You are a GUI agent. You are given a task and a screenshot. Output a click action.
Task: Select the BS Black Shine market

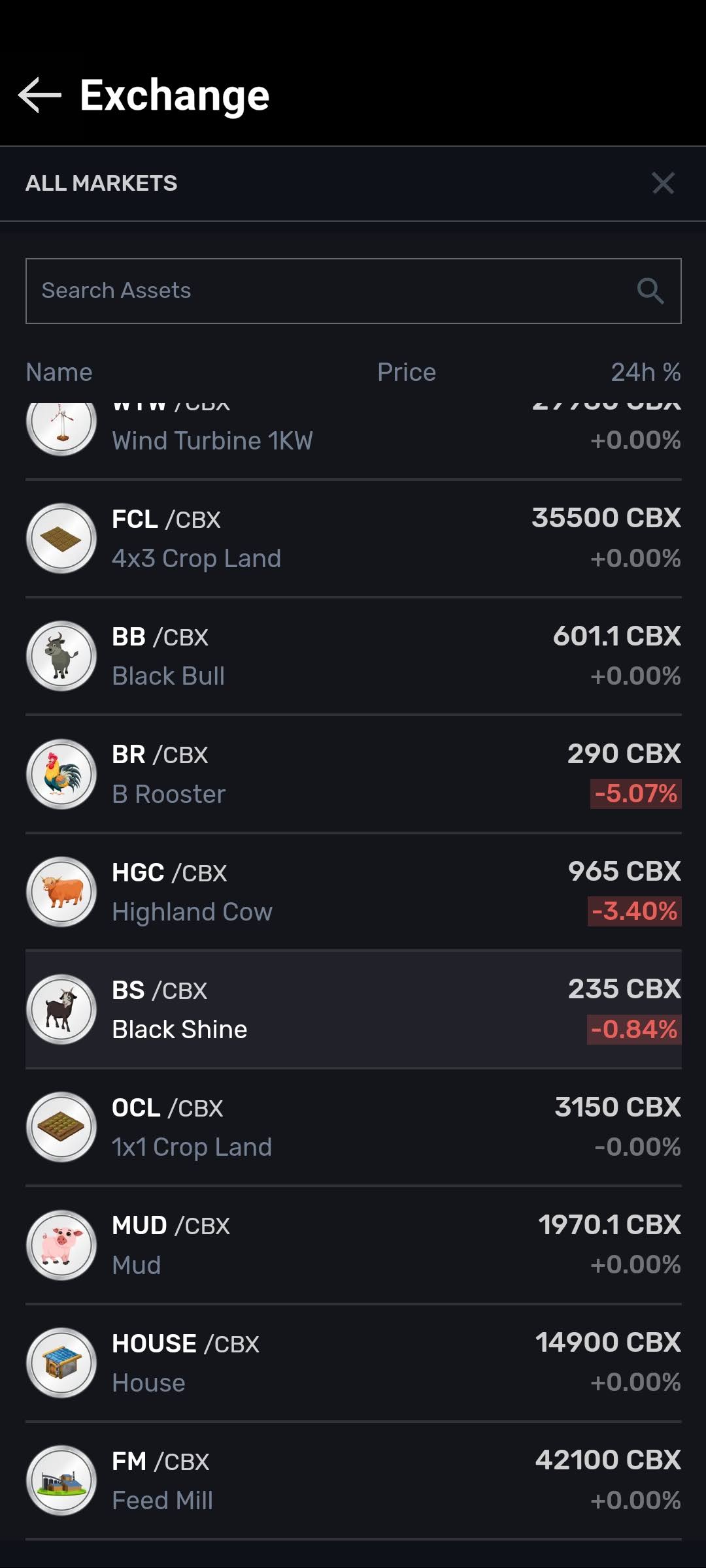coord(353,1009)
